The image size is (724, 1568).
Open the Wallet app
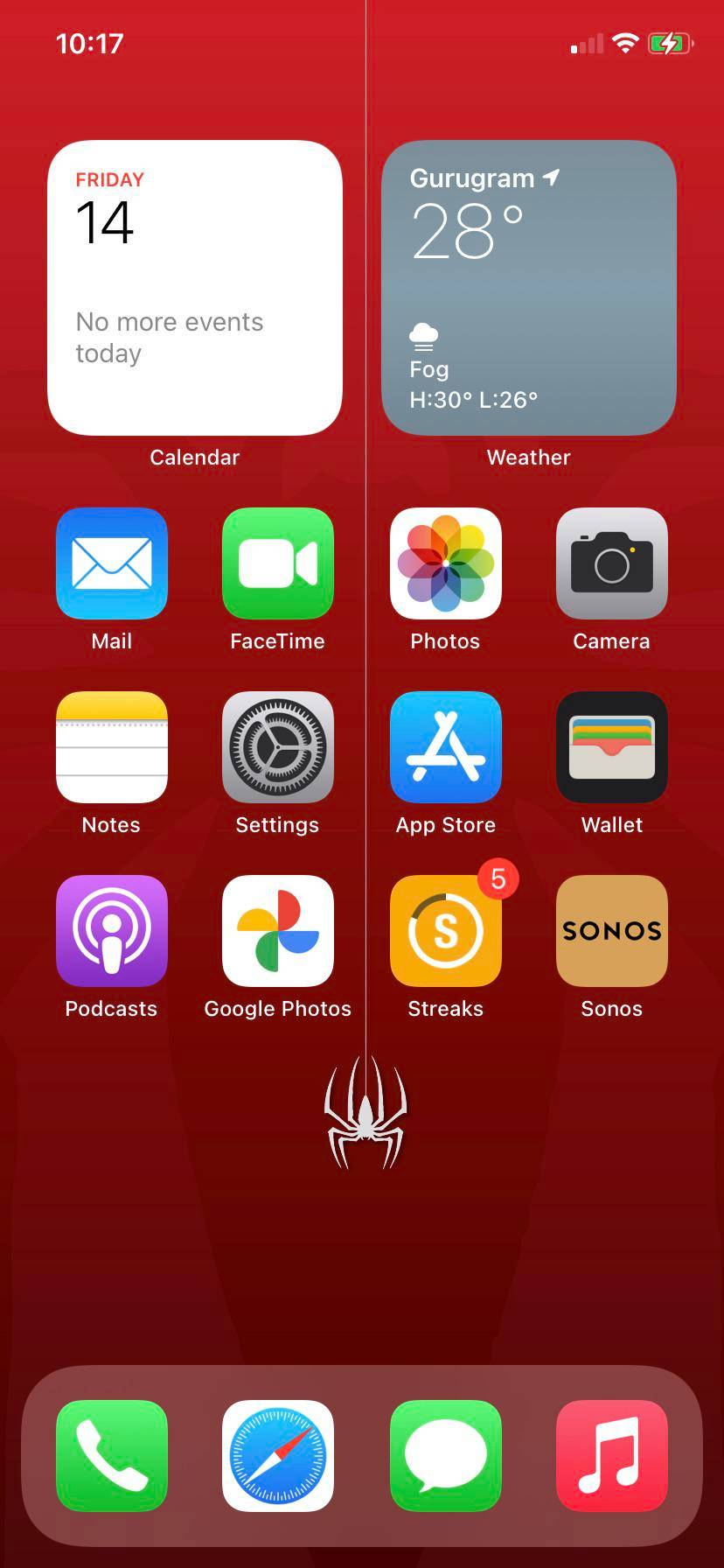pos(611,746)
